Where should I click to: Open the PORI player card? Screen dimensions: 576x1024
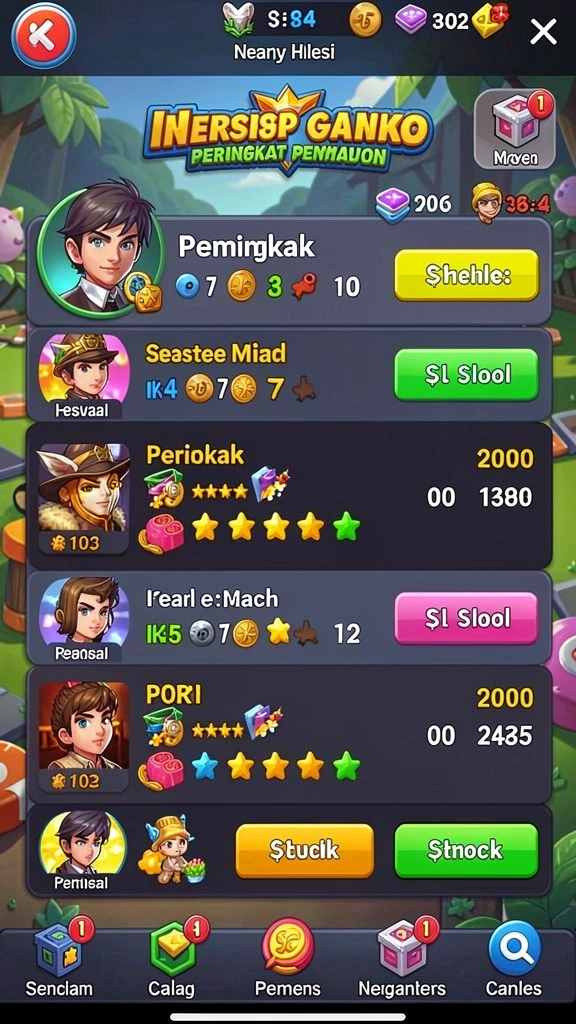click(x=289, y=735)
